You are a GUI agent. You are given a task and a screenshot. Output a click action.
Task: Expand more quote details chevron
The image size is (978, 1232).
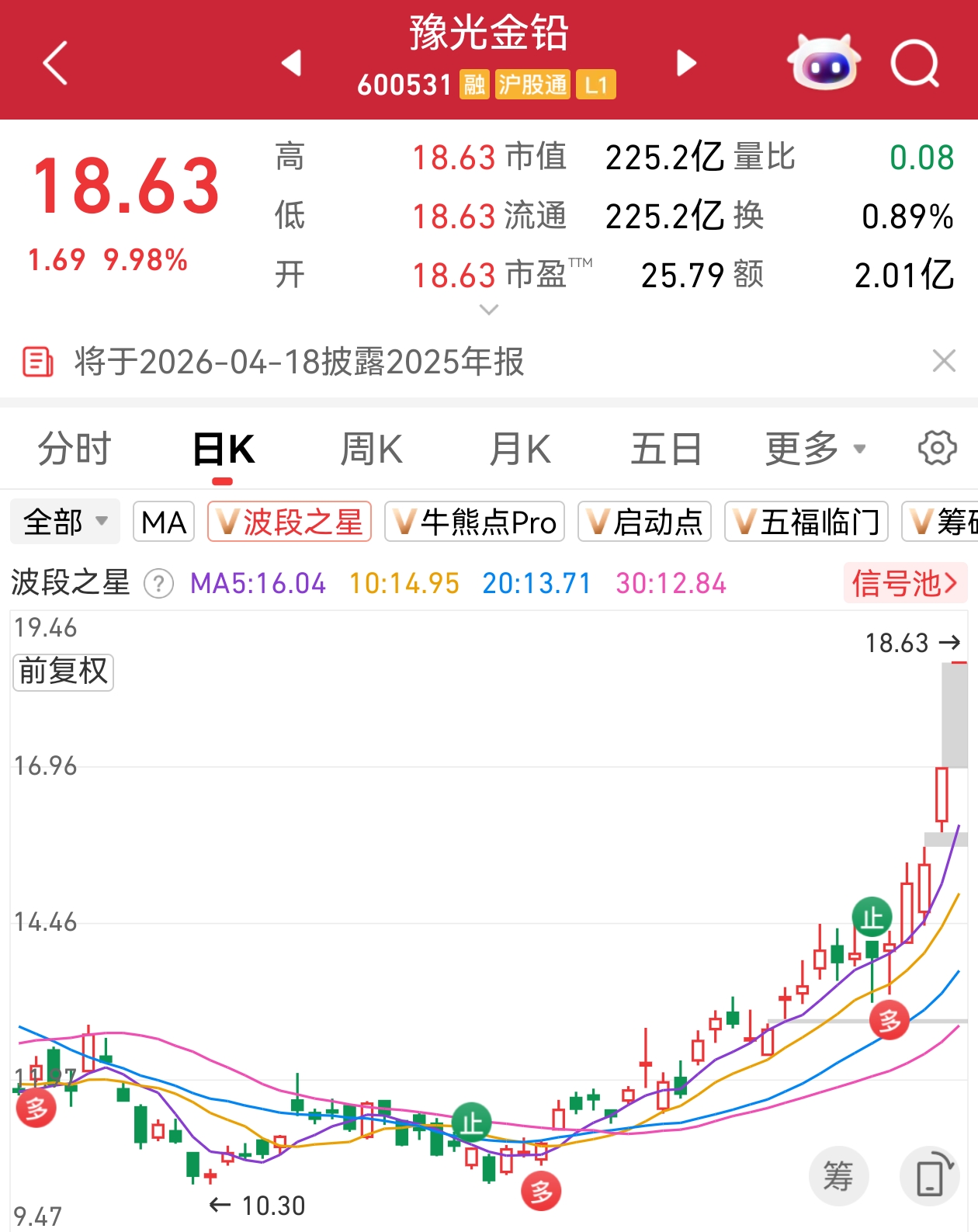489,310
